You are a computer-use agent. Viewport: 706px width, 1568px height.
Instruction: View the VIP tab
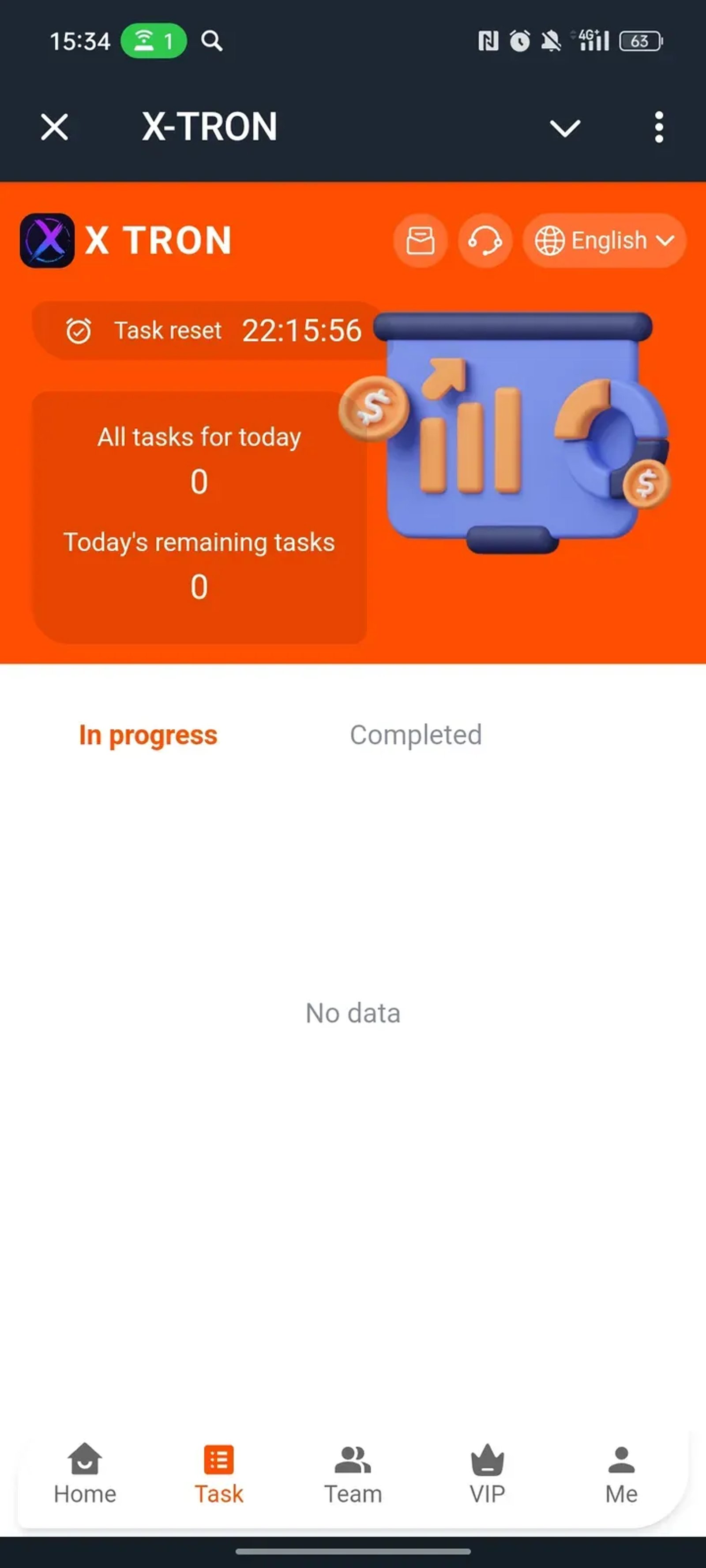[x=487, y=1473]
